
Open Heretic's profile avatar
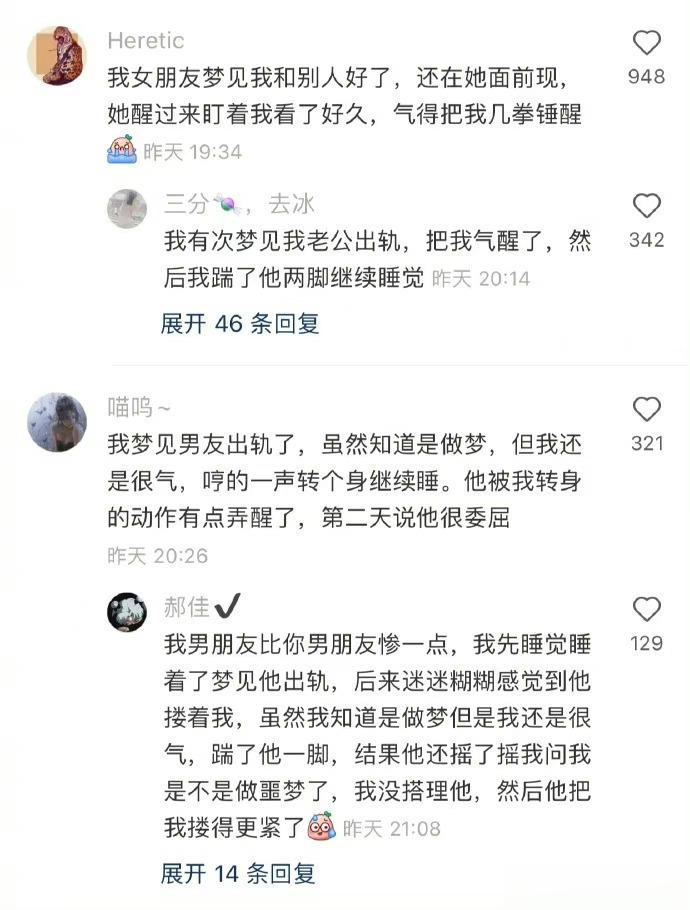pyautogui.click(x=56, y=56)
